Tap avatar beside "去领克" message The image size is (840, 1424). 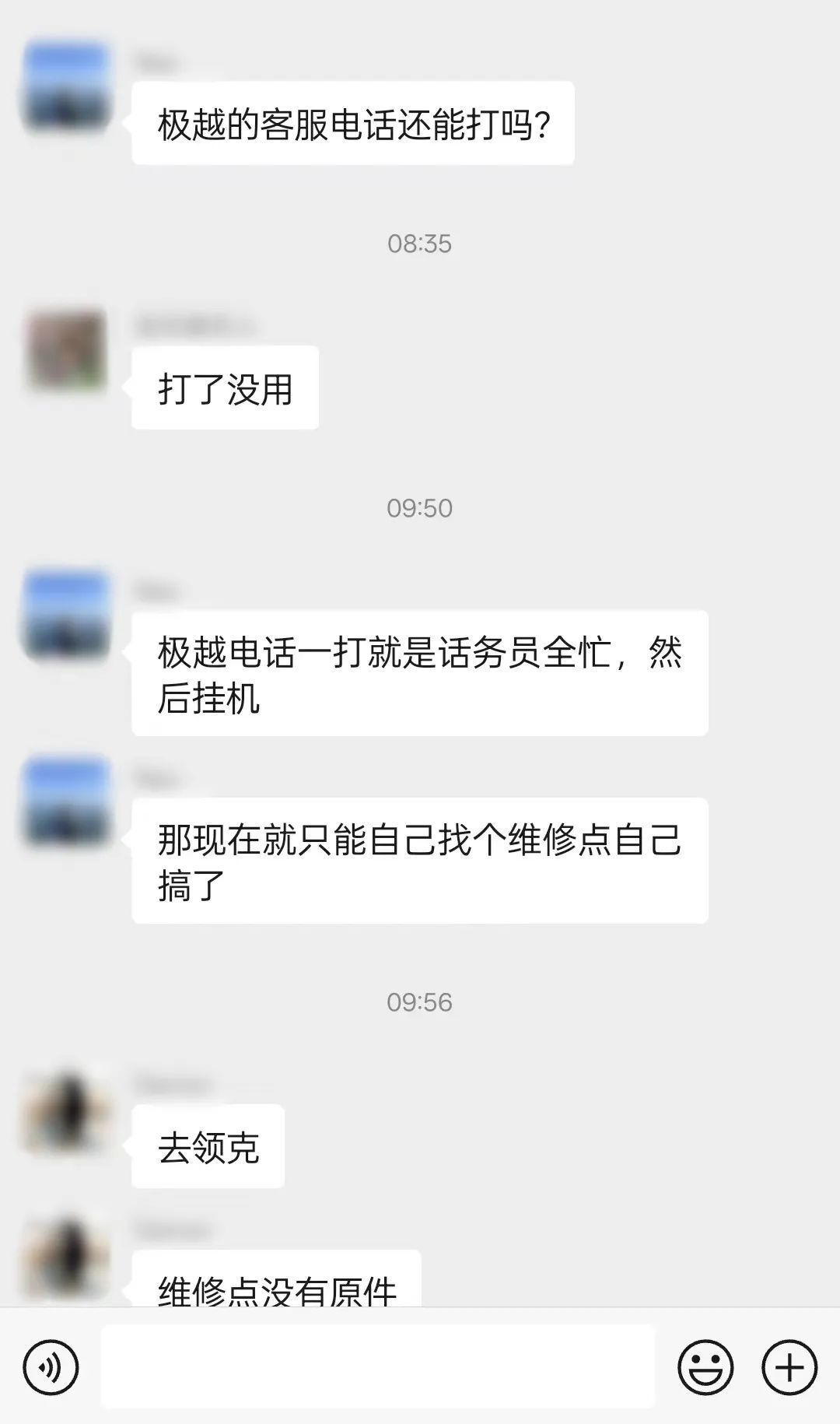(x=66, y=1110)
